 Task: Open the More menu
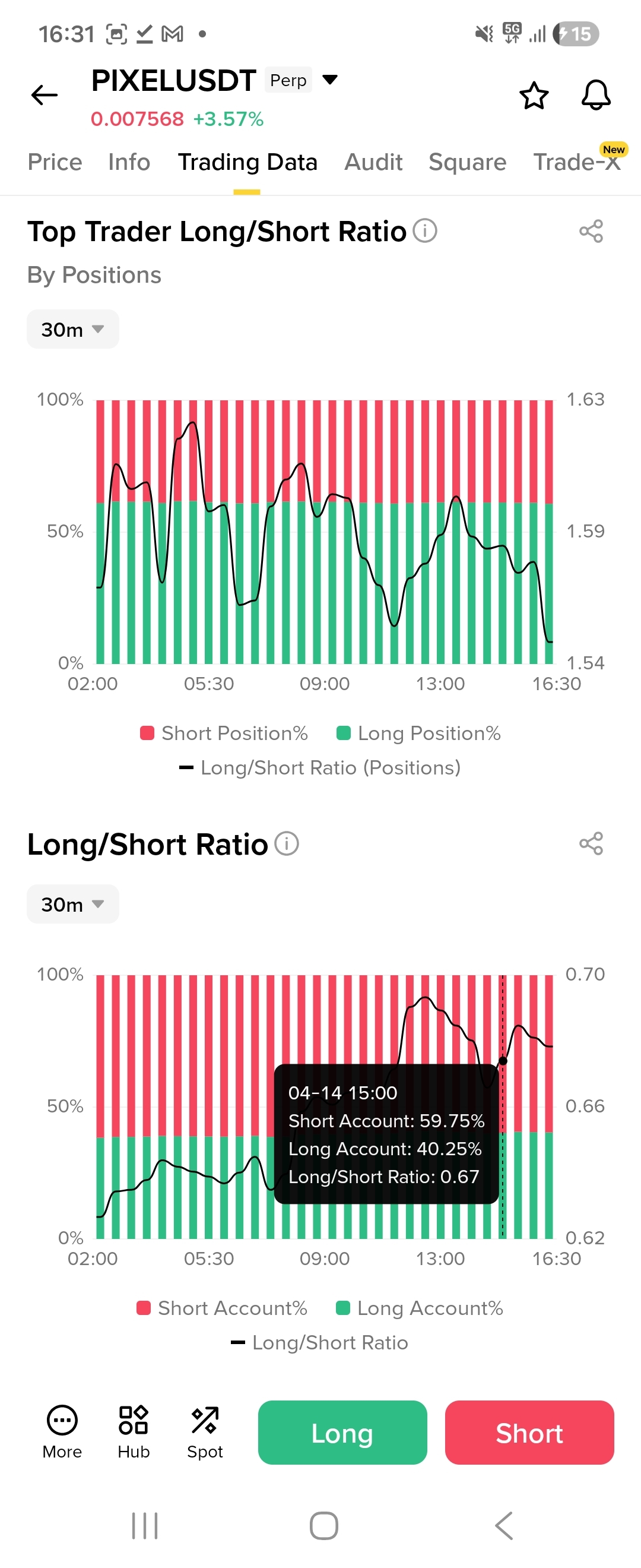[62, 1432]
